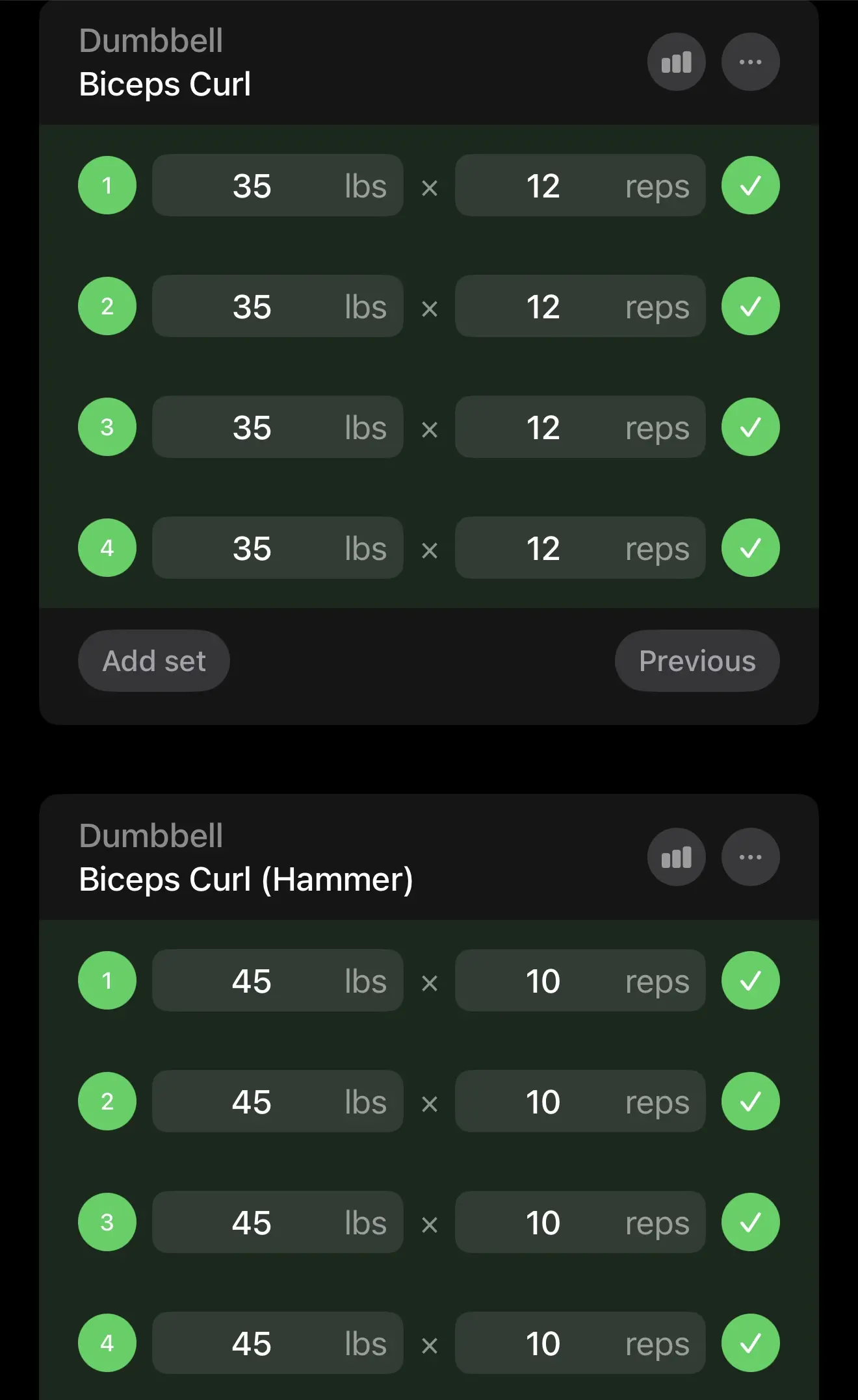
Task: Toggle completion of Biceps Curl set 4
Action: coord(750,548)
